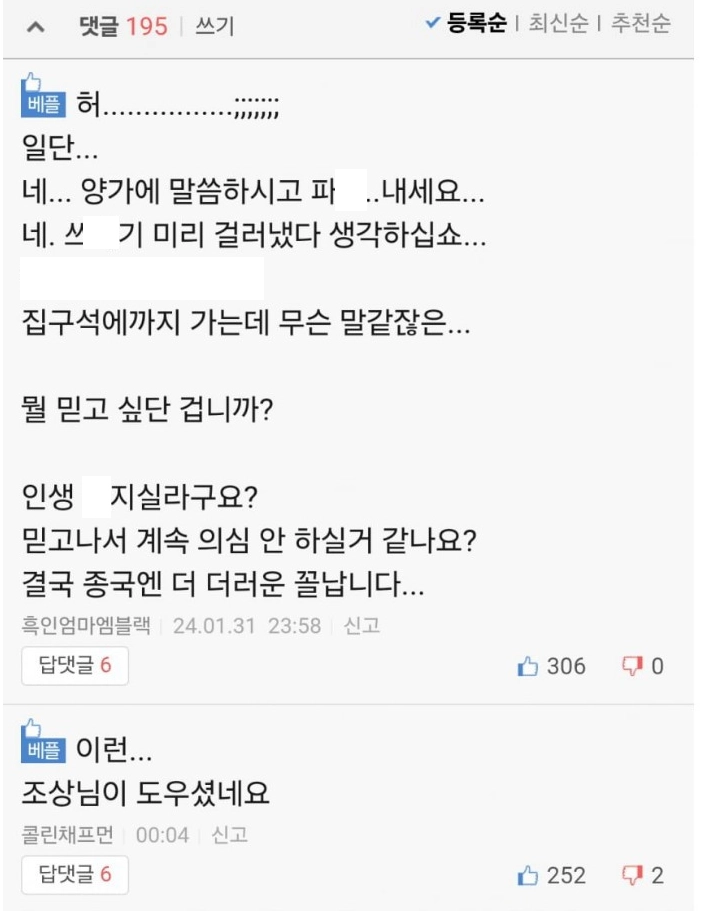Tap 쓰기 to write a comment
Image resolution: width=703 pixels, height=911 pixels.
coord(214,26)
